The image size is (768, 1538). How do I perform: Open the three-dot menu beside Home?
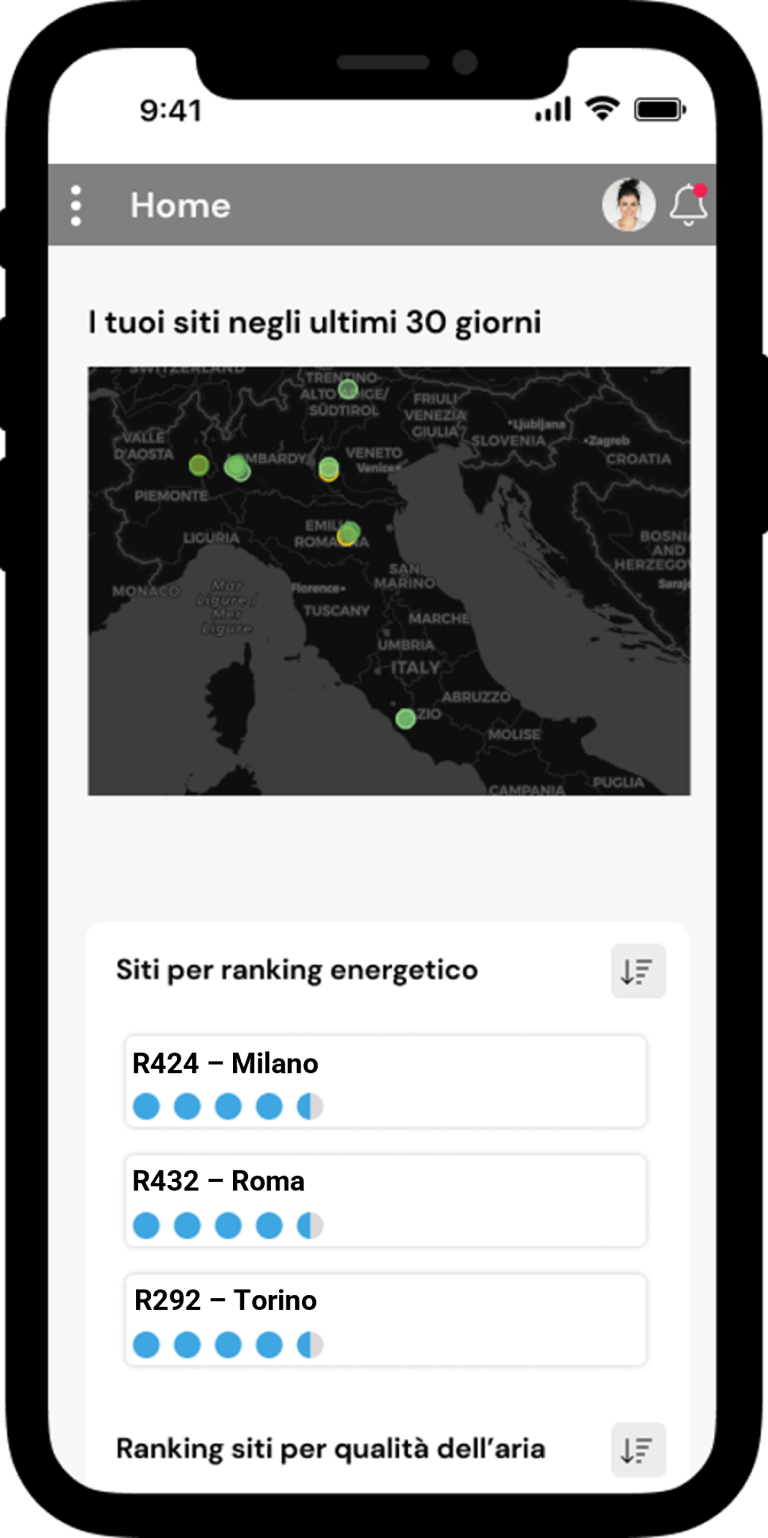76,205
